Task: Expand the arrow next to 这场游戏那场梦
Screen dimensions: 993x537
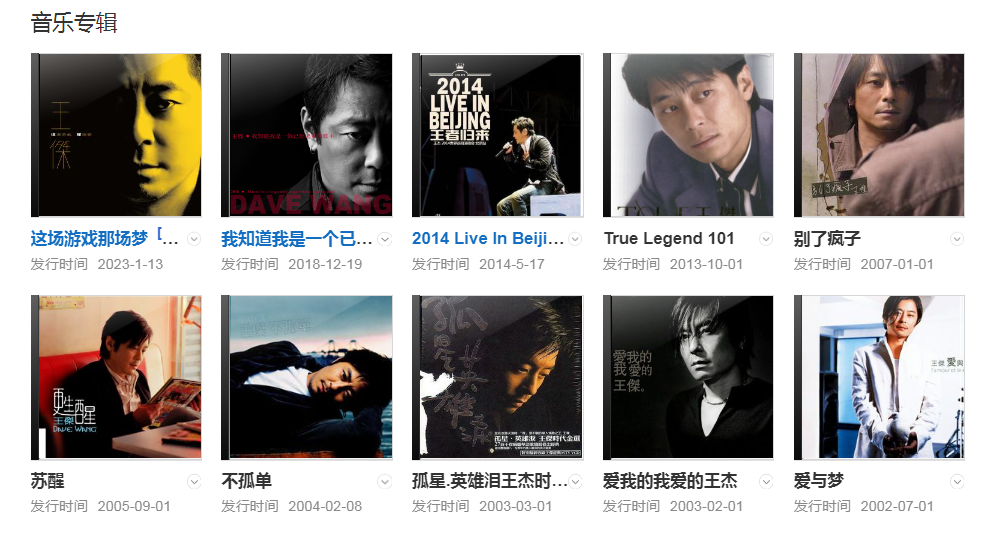Action: point(194,239)
